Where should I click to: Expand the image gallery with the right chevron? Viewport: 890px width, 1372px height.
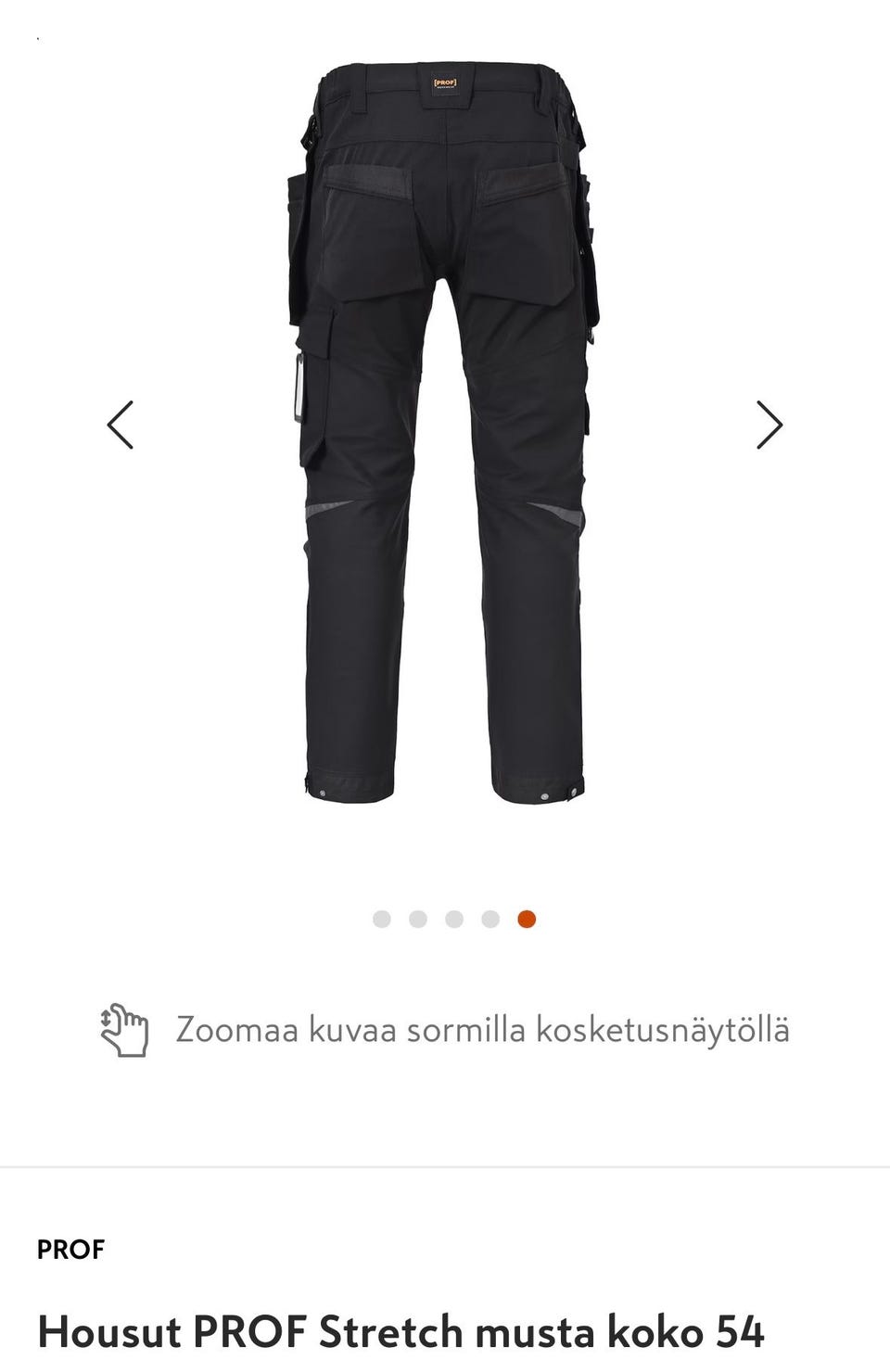[x=769, y=426]
